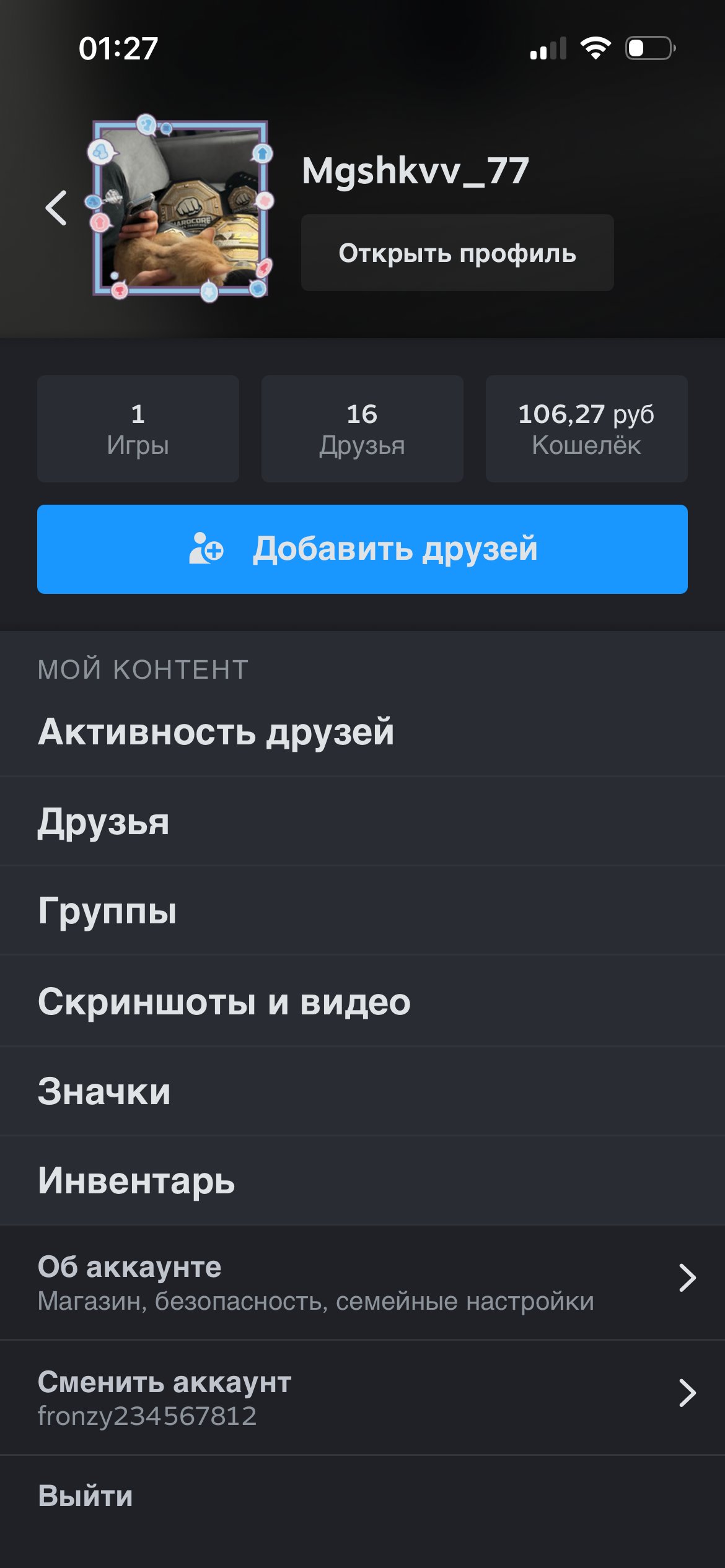The width and height of the screenshot is (725, 1568).
Task: Open Значки
Action: tap(362, 1091)
